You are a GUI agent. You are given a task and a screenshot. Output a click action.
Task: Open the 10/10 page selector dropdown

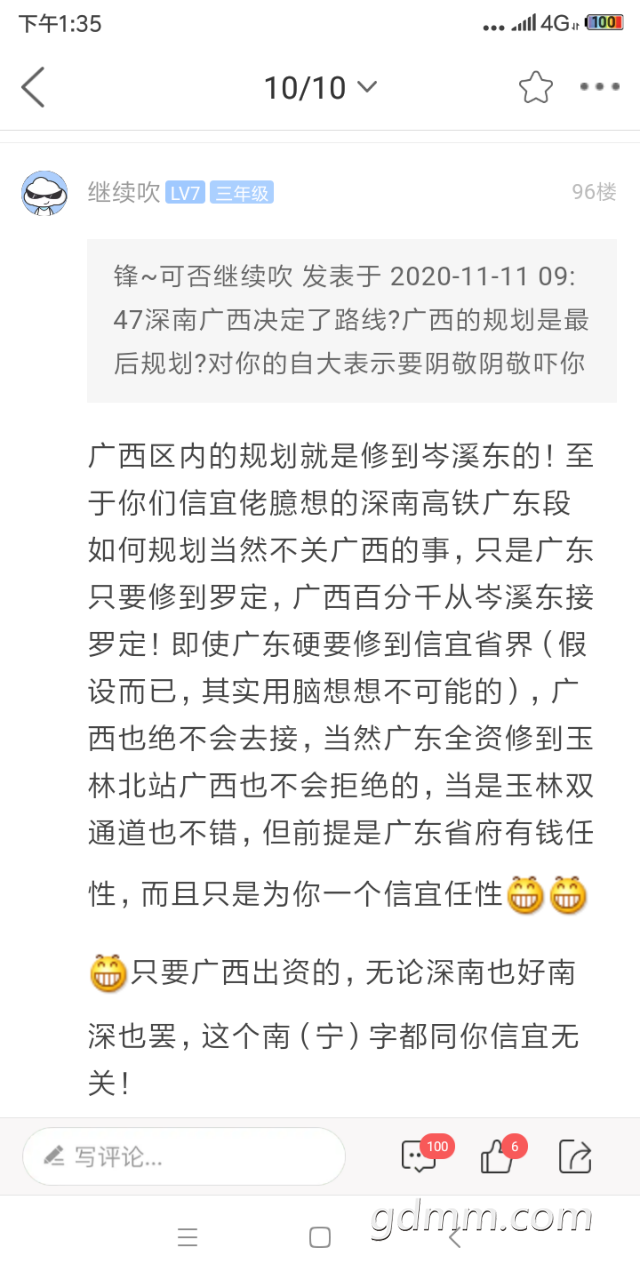[320, 88]
